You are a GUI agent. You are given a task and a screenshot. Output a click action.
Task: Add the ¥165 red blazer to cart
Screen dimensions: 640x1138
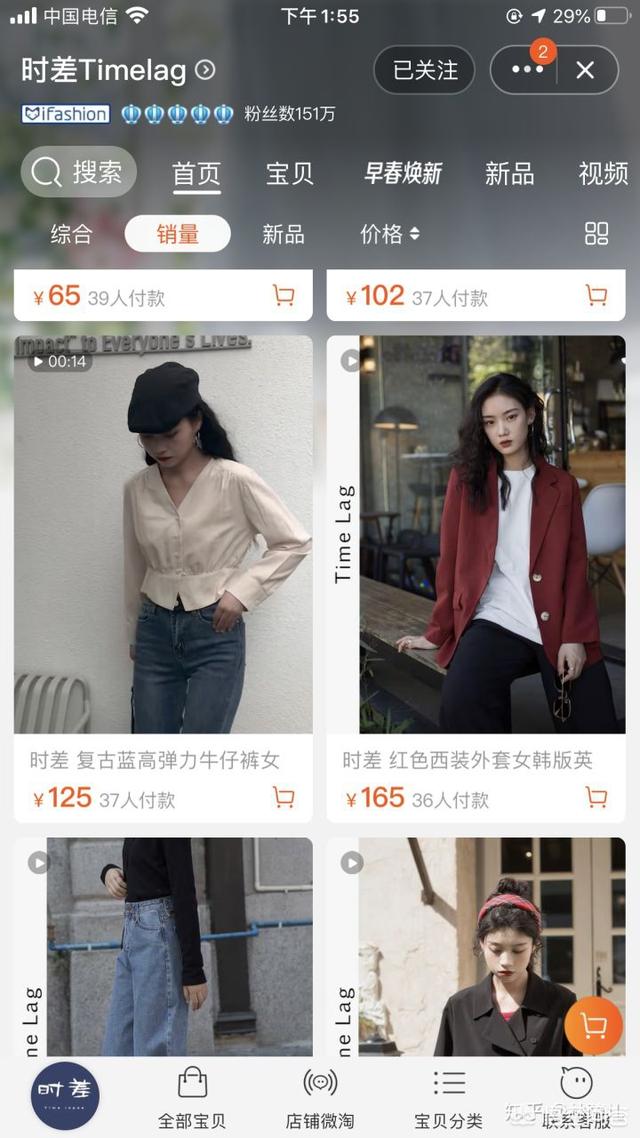point(597,798)
